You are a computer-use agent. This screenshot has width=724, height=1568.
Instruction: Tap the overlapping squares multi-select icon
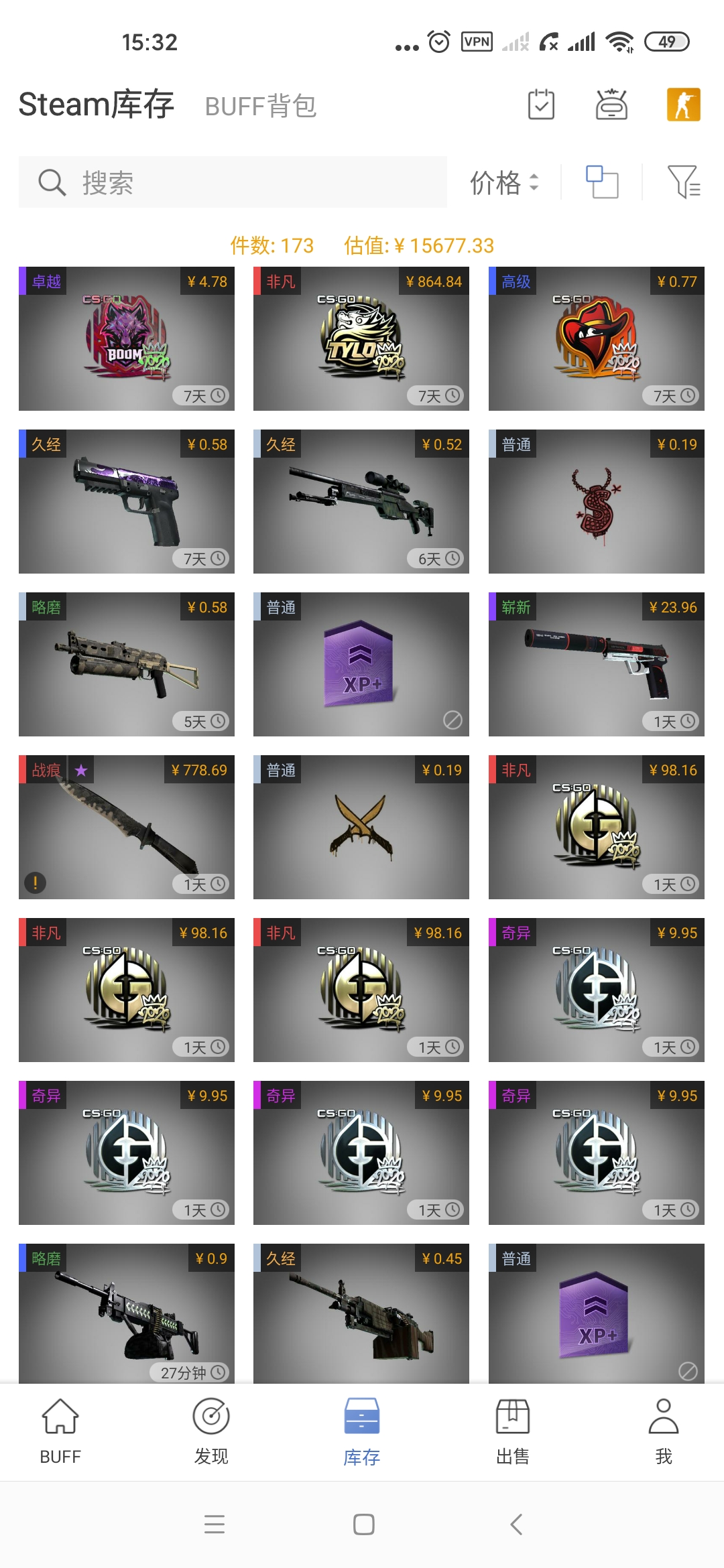[x=601, y=182]
